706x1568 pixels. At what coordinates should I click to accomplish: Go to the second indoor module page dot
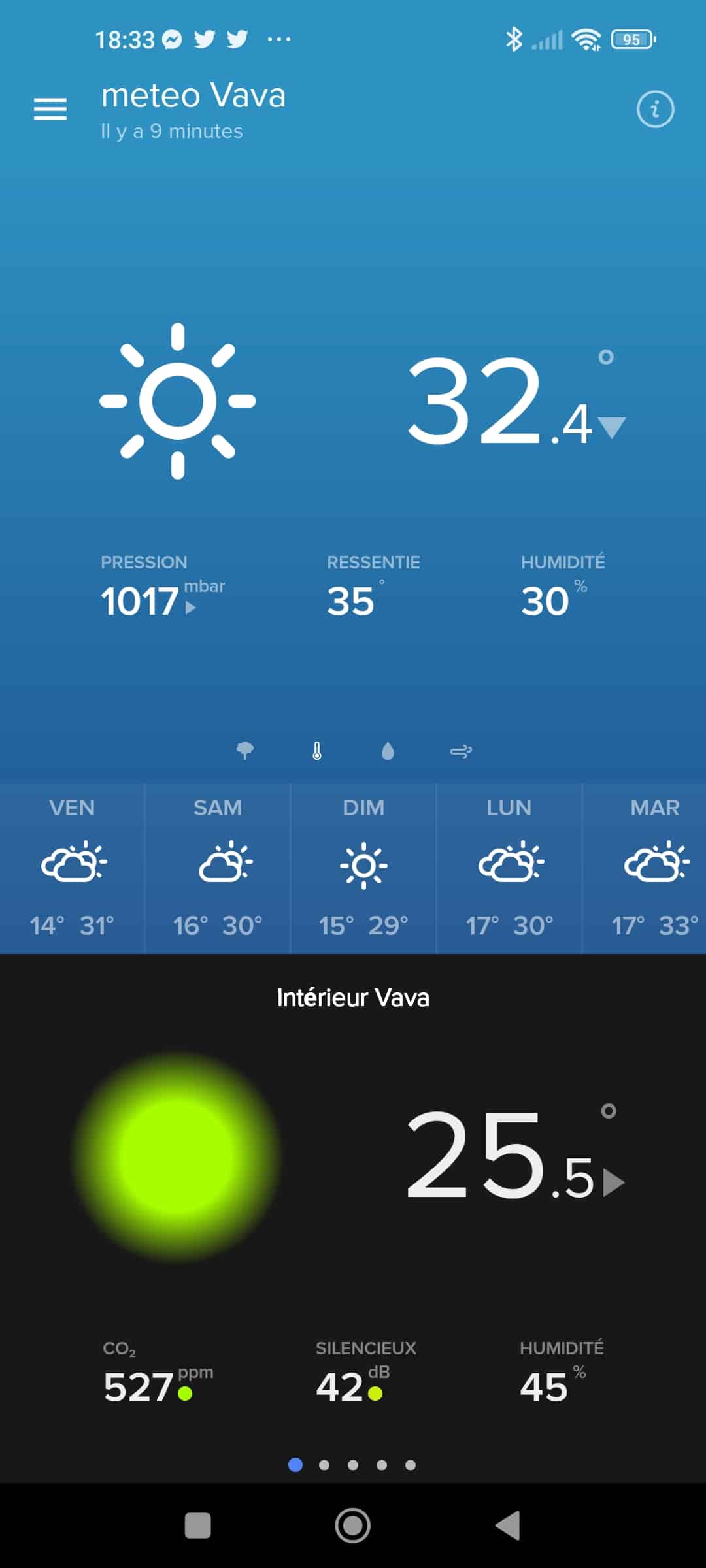tap(324, 1465)
